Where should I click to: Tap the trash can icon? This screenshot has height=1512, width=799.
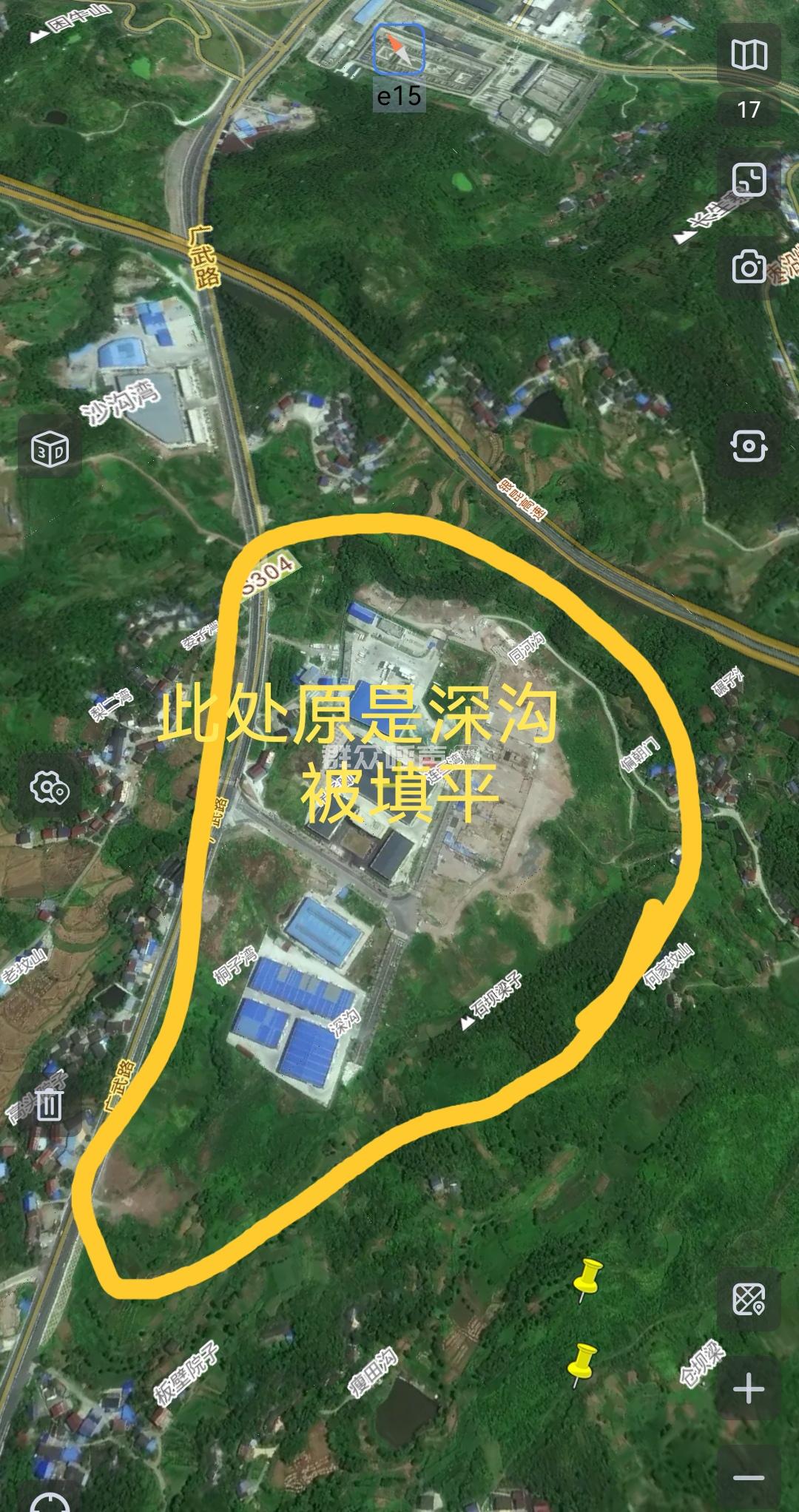(50, 1105)
